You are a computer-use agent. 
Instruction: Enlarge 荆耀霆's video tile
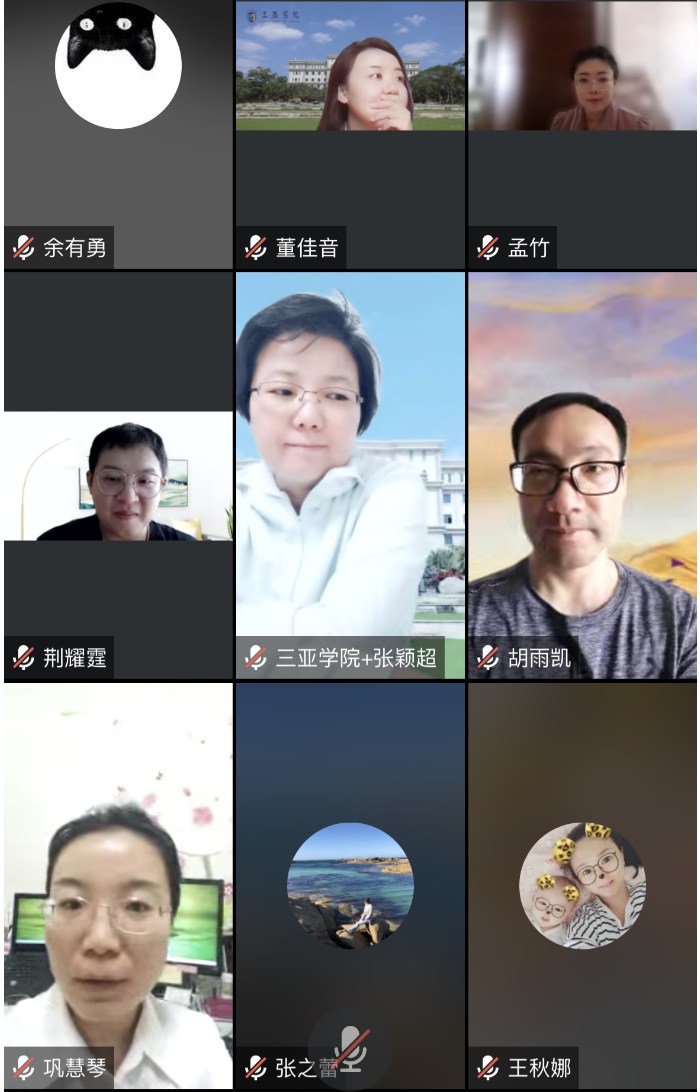point(118,476)
